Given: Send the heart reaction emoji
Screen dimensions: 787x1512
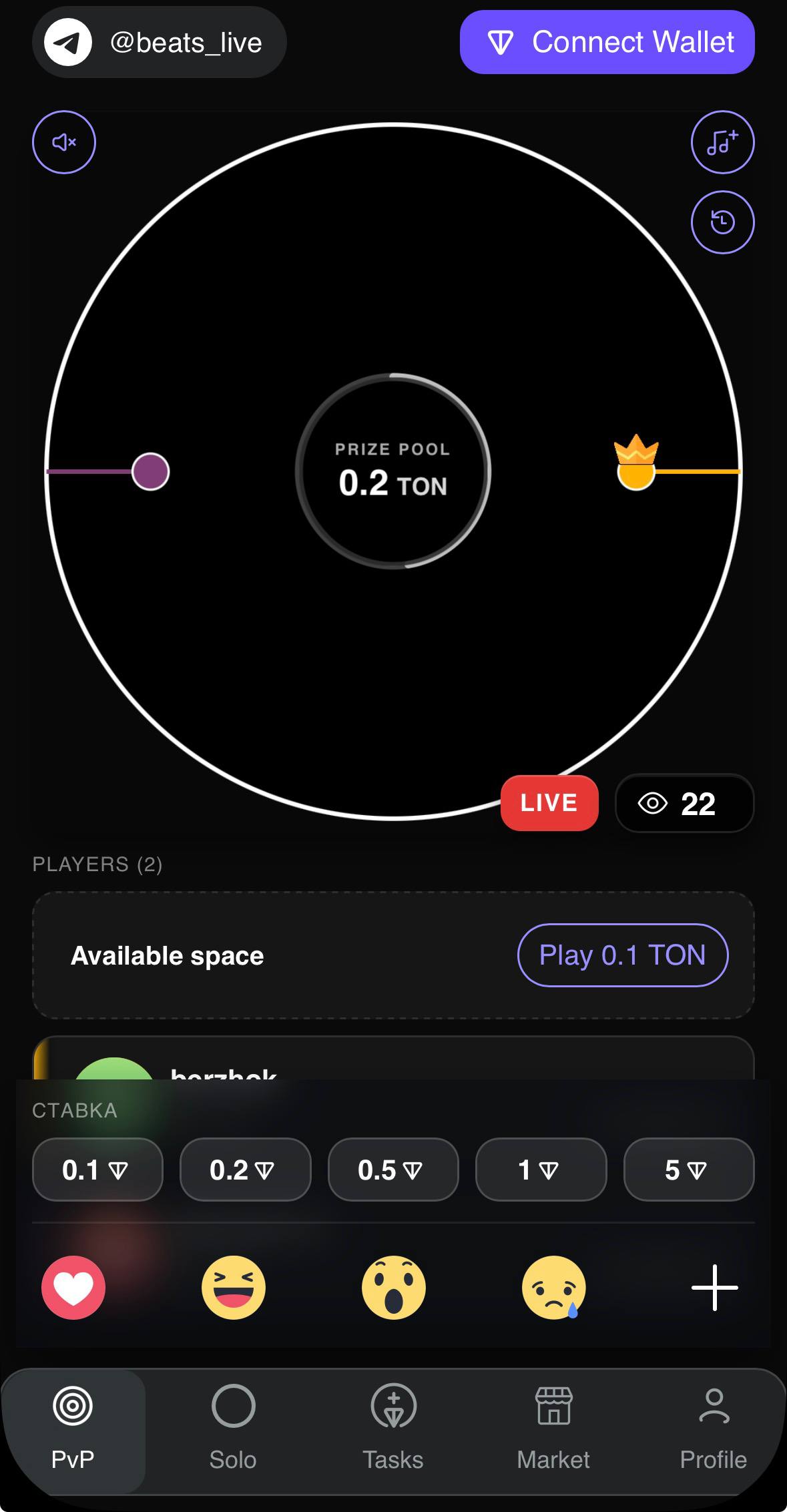Looking at the screenshot, I should pos(73,1287).
